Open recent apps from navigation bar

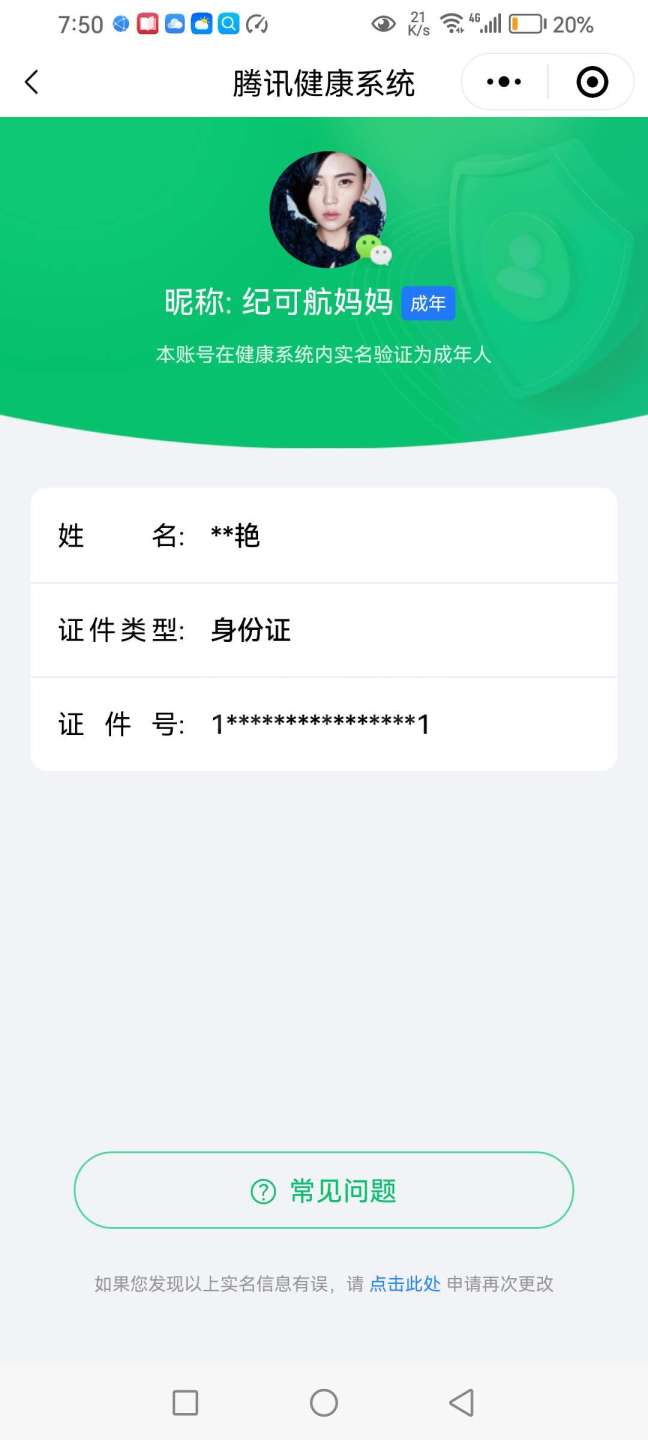pyautogui.click(x=185, y=1403)
